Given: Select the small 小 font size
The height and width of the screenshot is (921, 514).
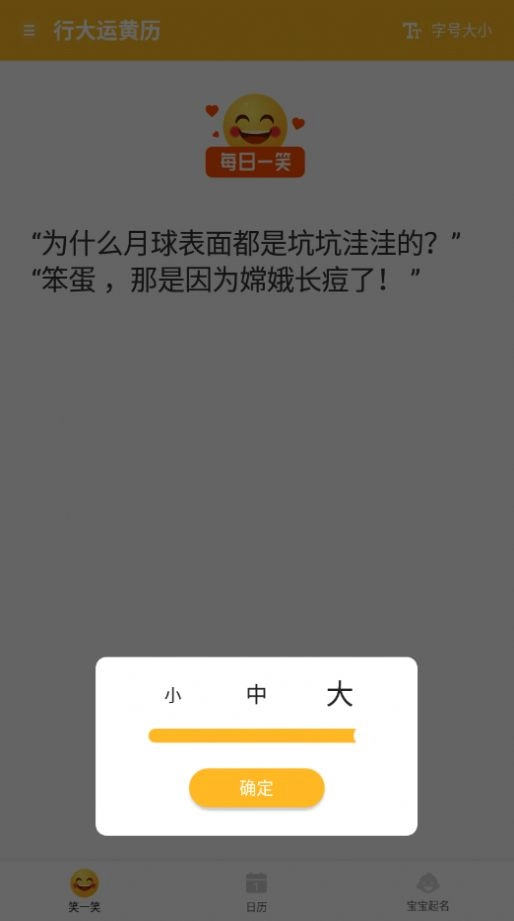Looking at the screenshot, I should click(173, 696).
